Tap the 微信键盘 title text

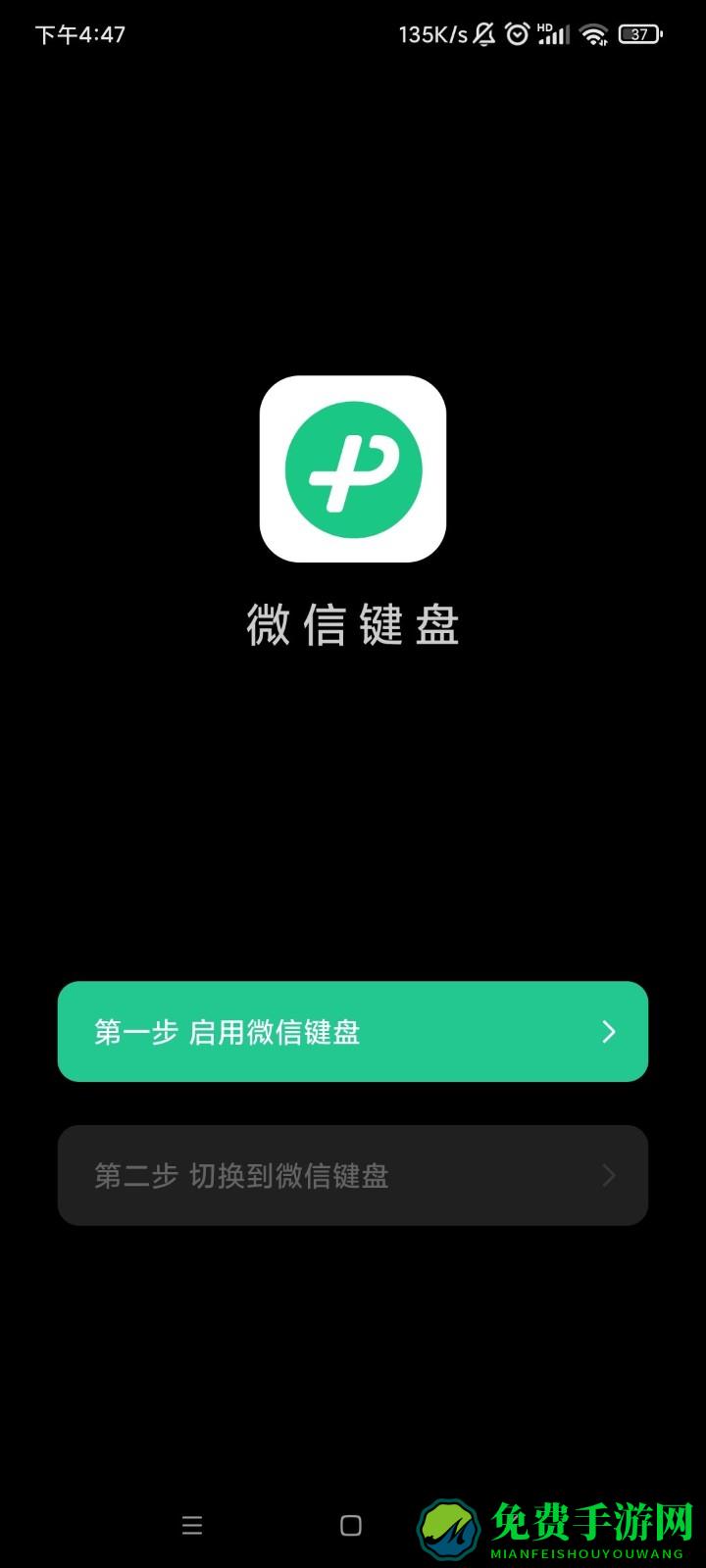[x=352, y=626]
